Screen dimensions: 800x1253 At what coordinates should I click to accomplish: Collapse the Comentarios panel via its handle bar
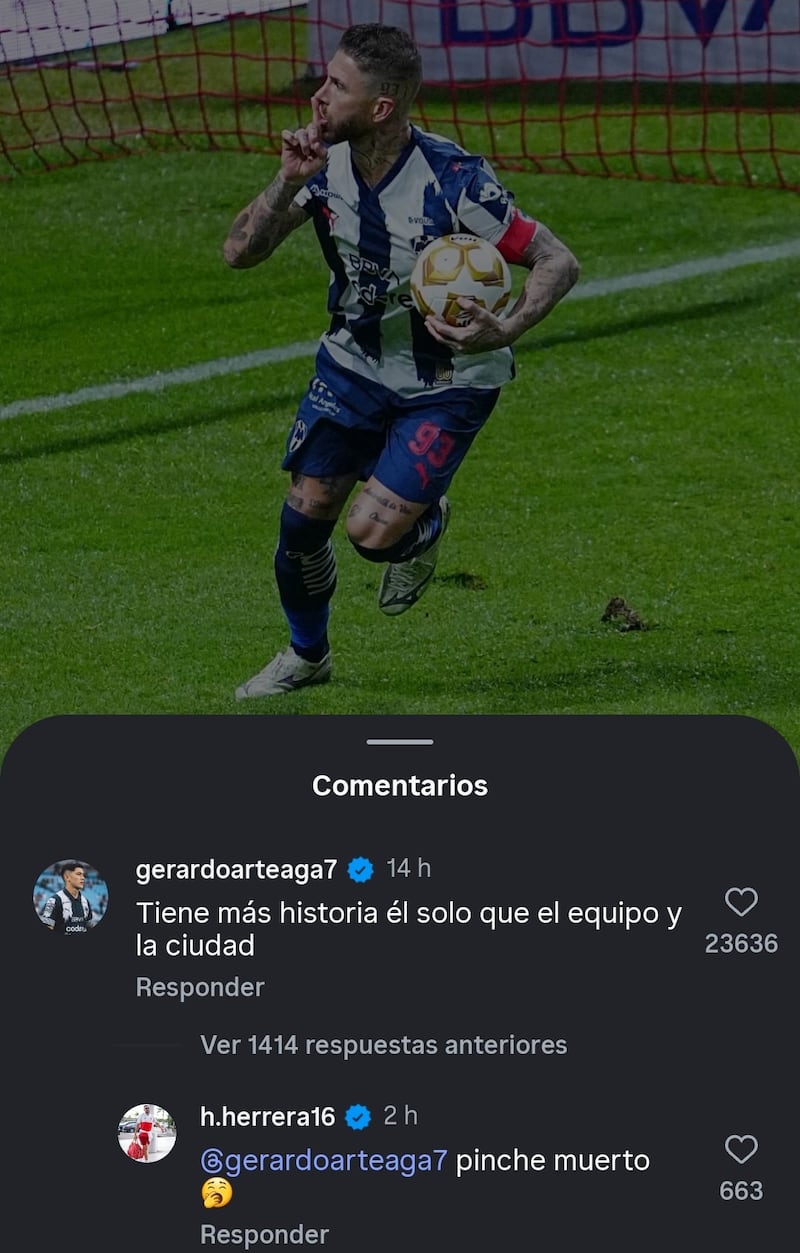[x=399, y=741]
